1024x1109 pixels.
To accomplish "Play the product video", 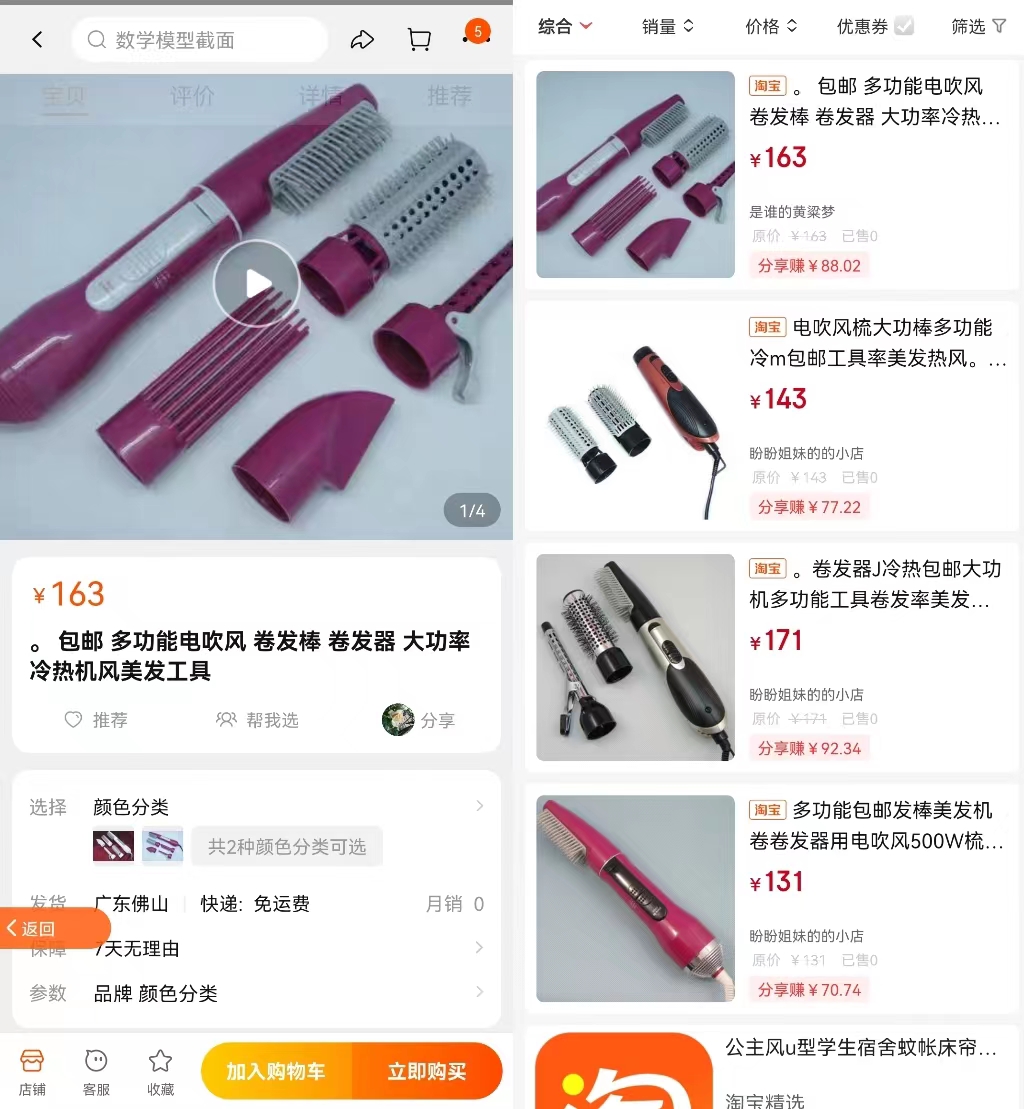I will point(256,284).
